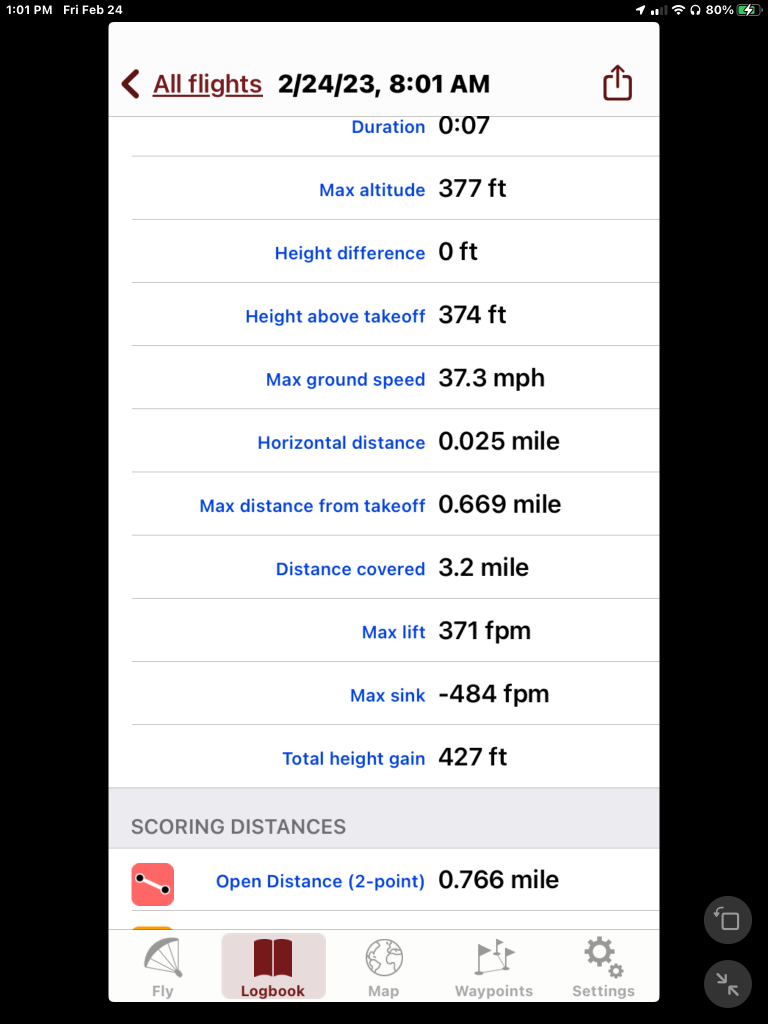Go to the Settings tab
The image size is (768, 1024).
coord(603,967)
